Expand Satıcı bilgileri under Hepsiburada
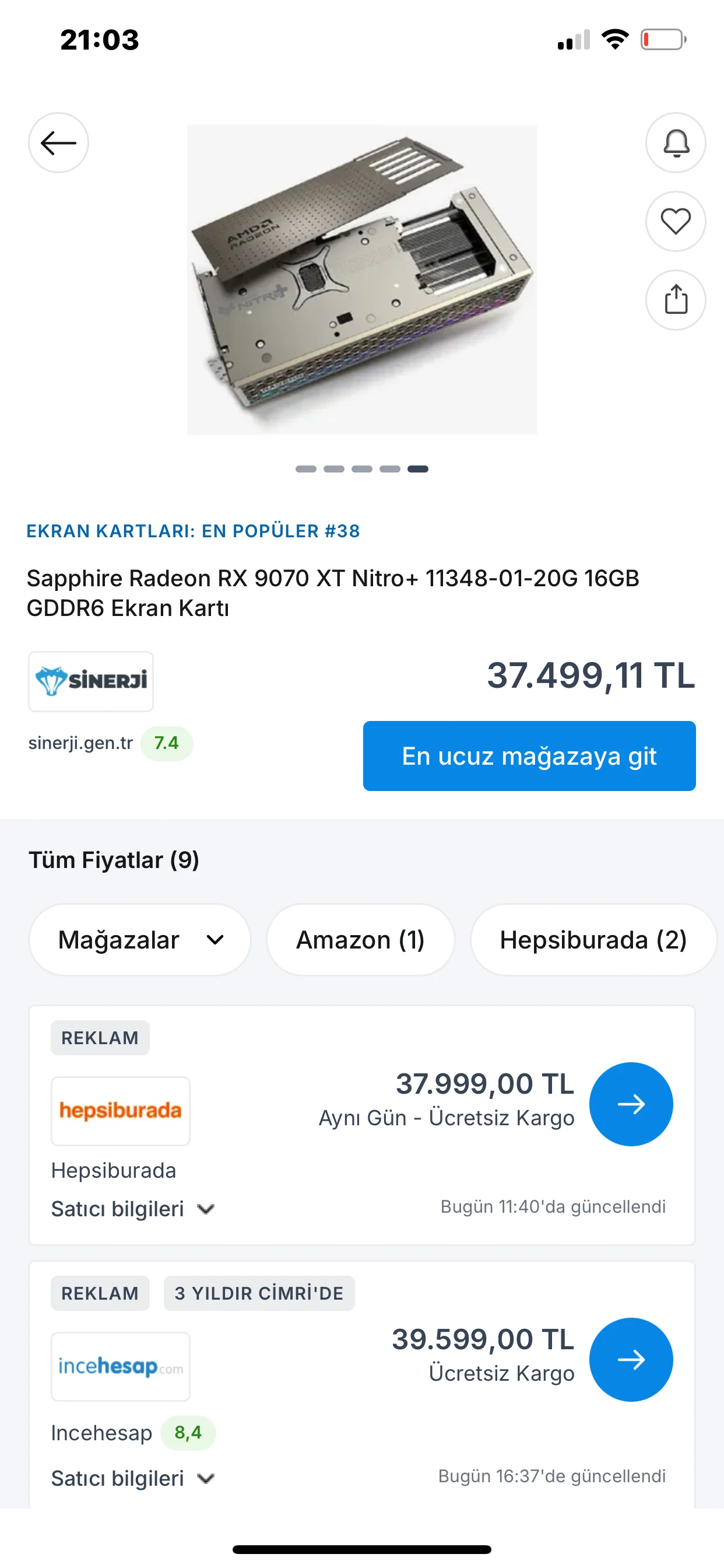Viewport: 724px width, 1568px height. coord(133,1209)
